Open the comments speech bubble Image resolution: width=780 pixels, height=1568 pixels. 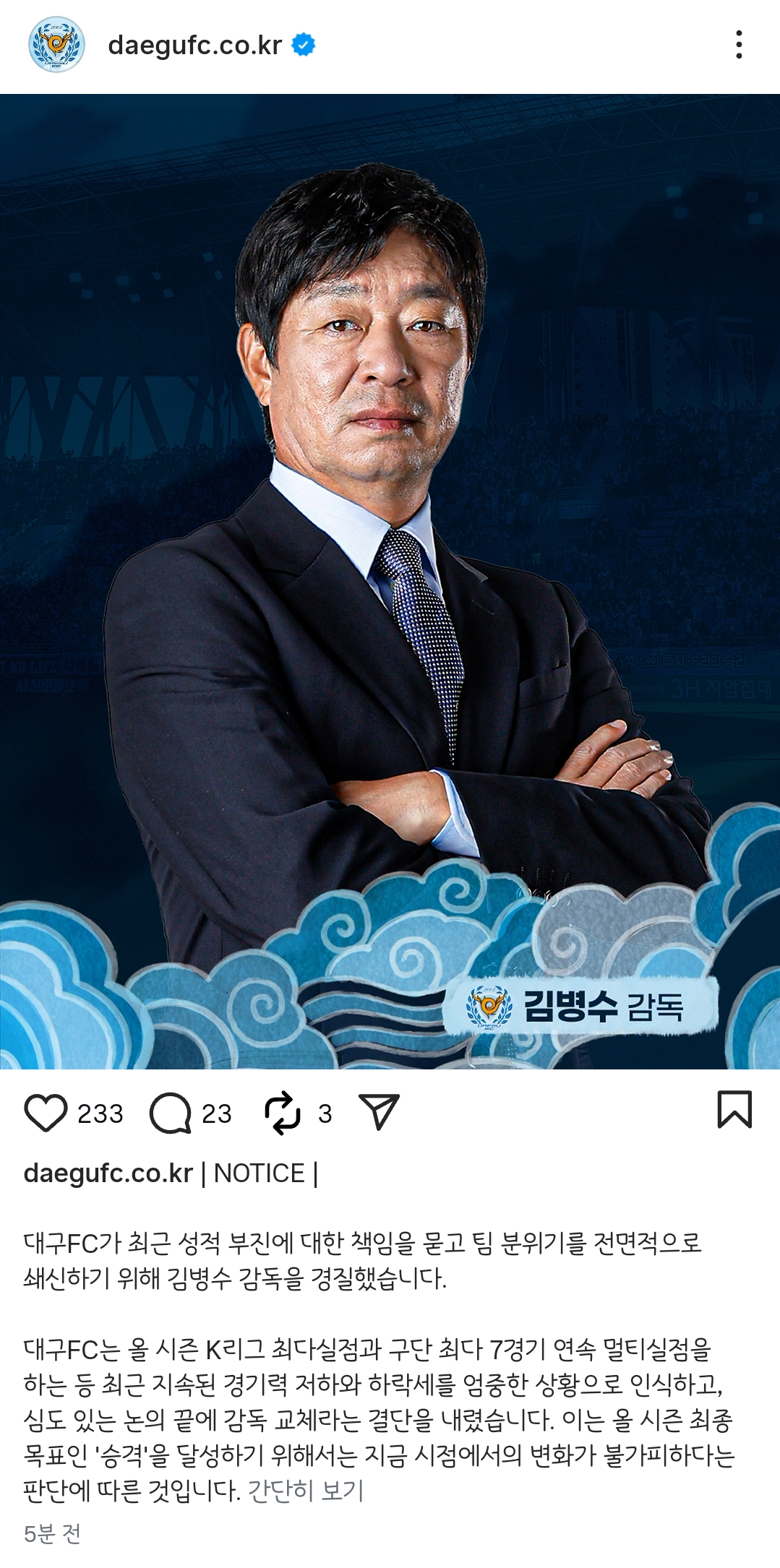click(170, 1113)
